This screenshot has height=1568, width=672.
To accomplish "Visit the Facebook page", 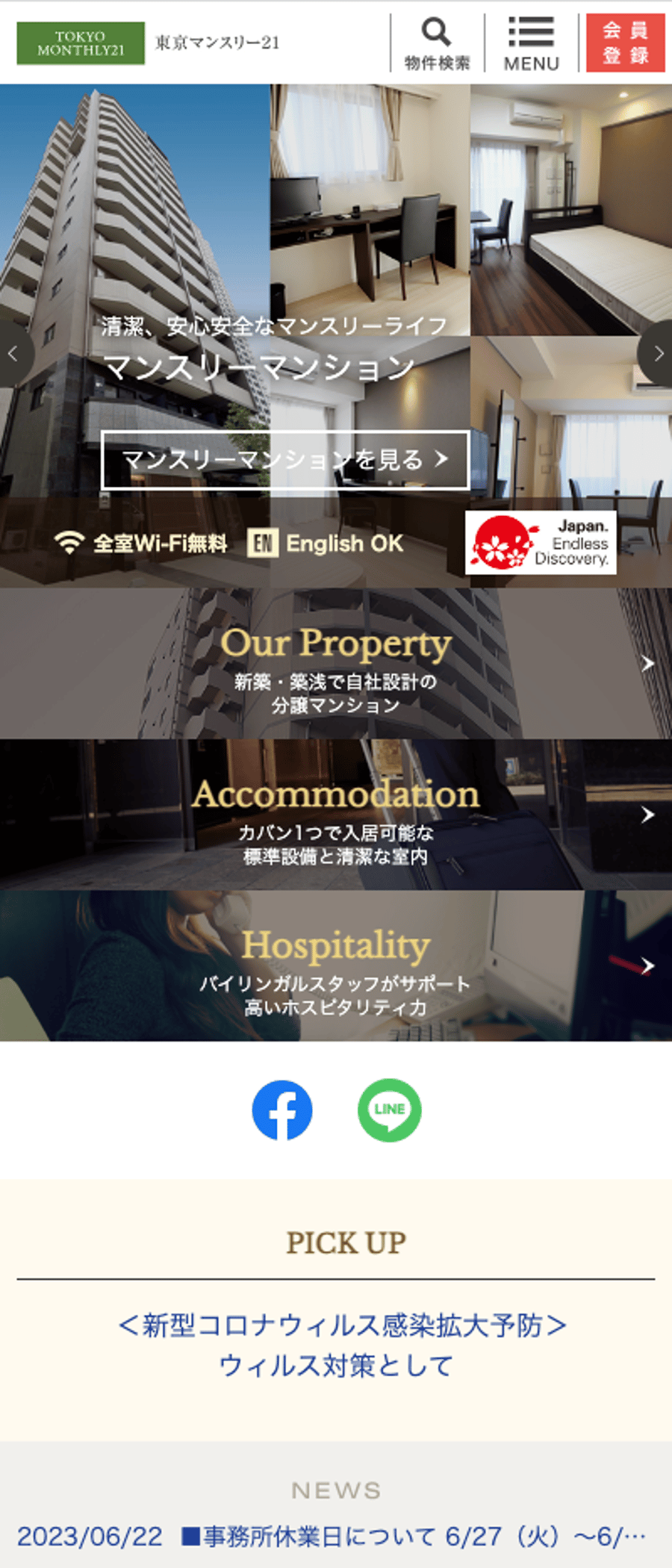I will click(x=282, y=1110).
